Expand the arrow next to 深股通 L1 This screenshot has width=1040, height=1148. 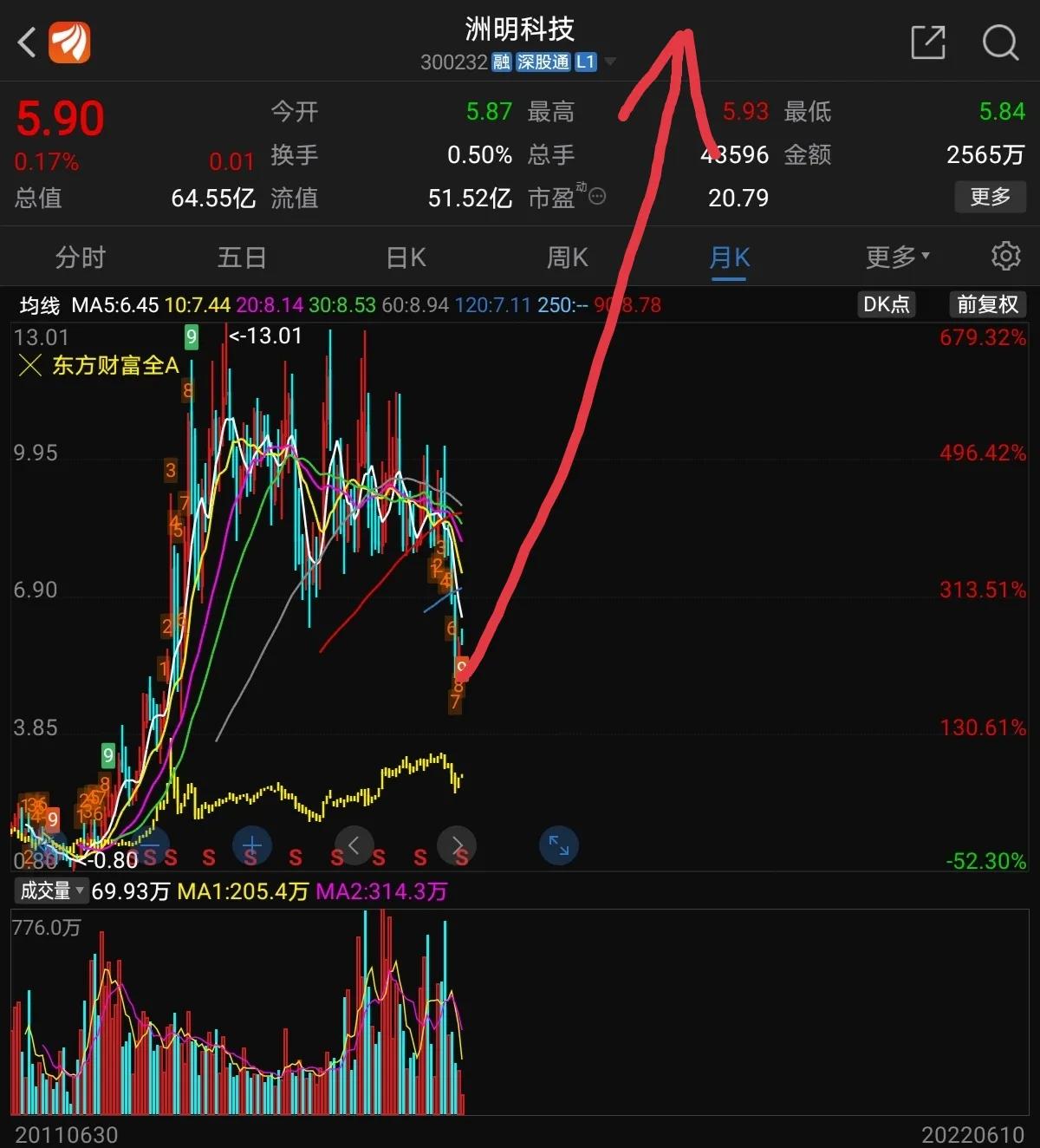pos(609,62)
